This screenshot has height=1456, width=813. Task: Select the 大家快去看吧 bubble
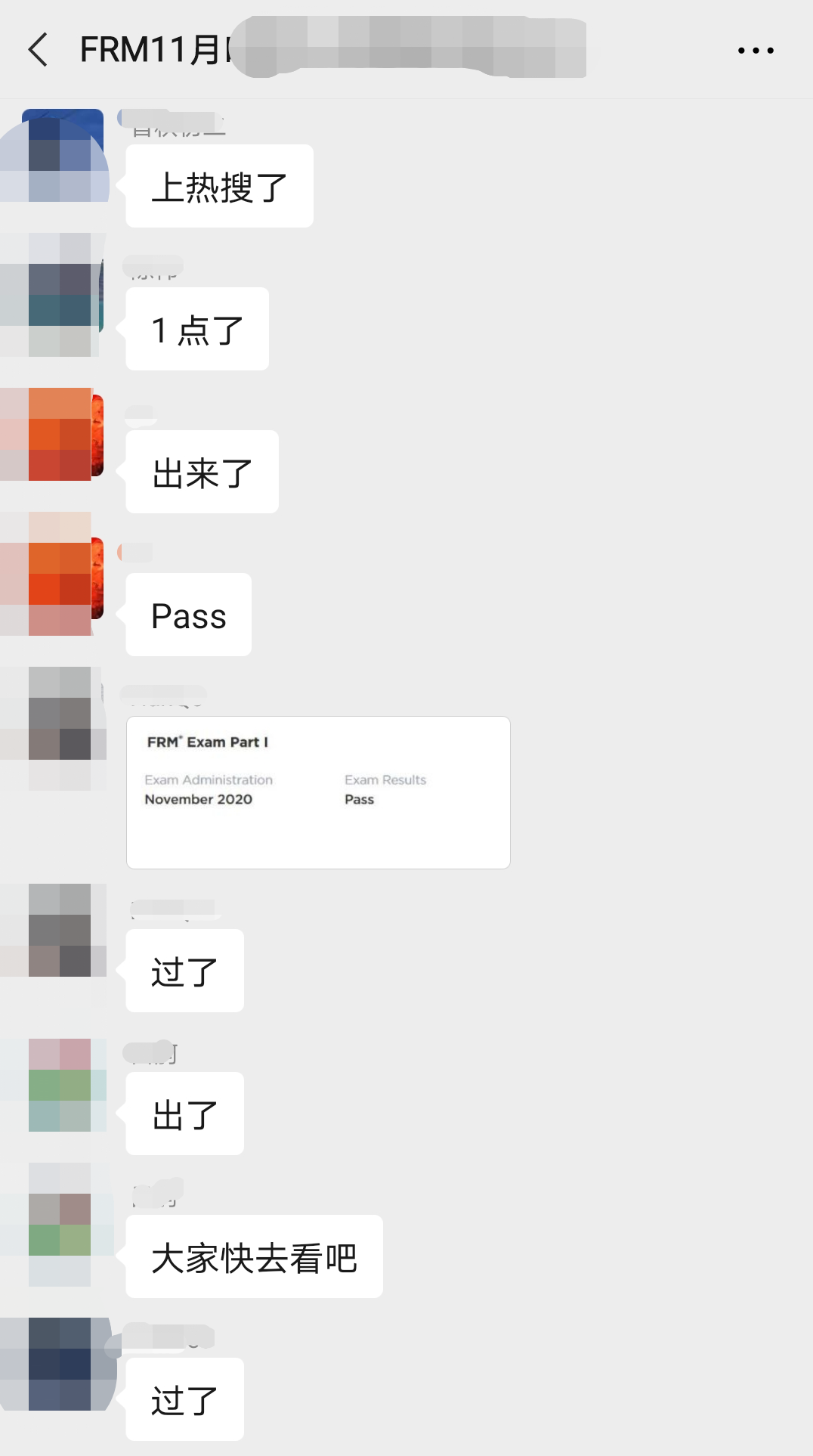click(254, 1256)
